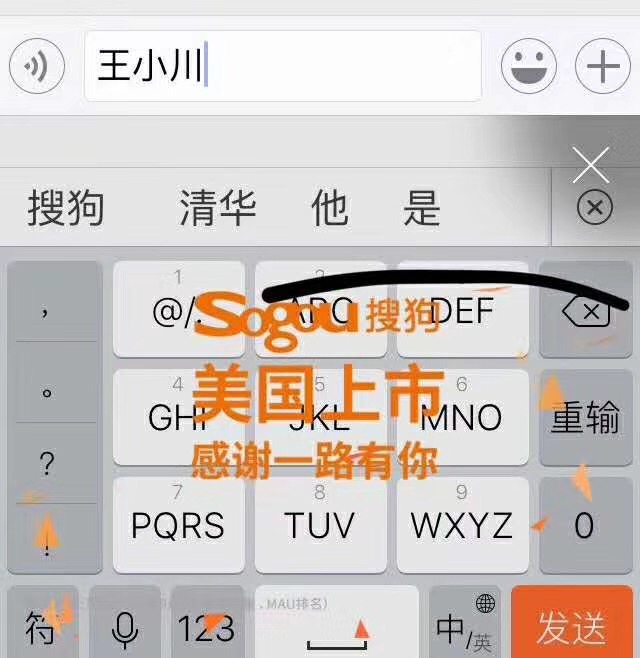
Task: Switch to voice message input
Action: pos(37,67)
